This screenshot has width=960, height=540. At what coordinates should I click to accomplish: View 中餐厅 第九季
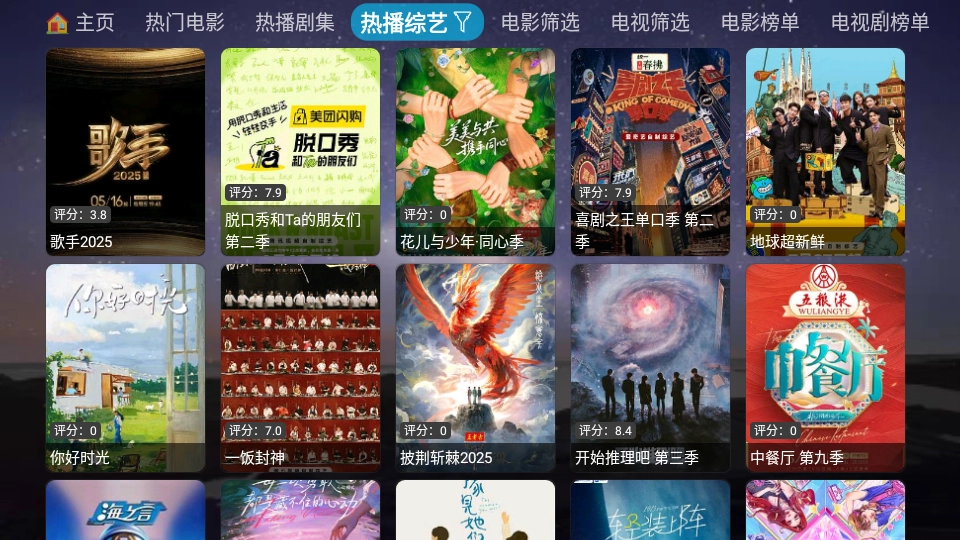(825, 368)
